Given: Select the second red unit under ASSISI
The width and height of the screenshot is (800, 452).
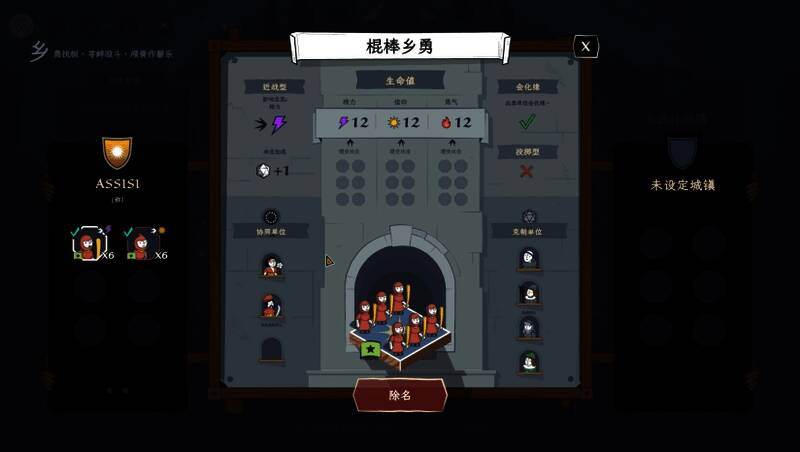Looking at the screenshot, I should point(142,245).
